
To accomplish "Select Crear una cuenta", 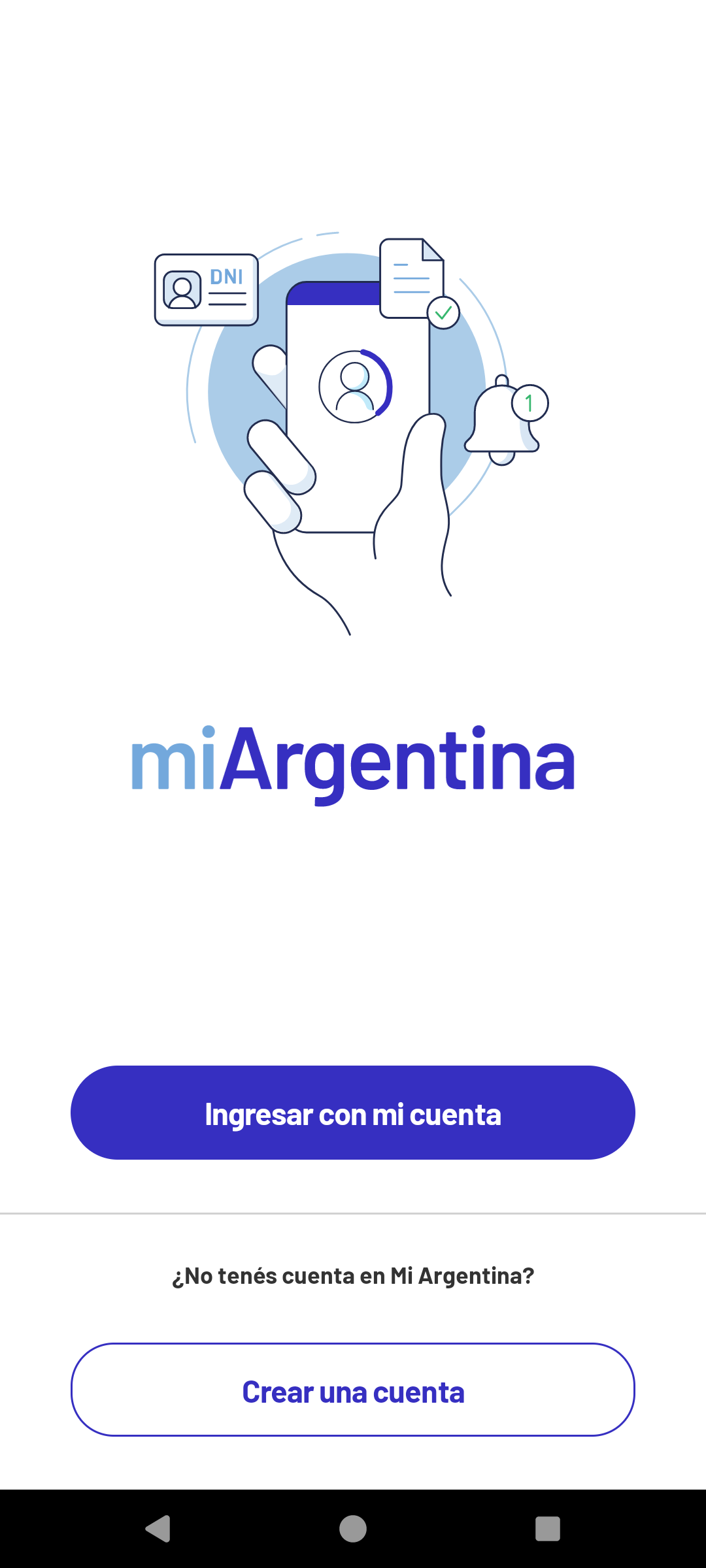I will coord(353,1390).
